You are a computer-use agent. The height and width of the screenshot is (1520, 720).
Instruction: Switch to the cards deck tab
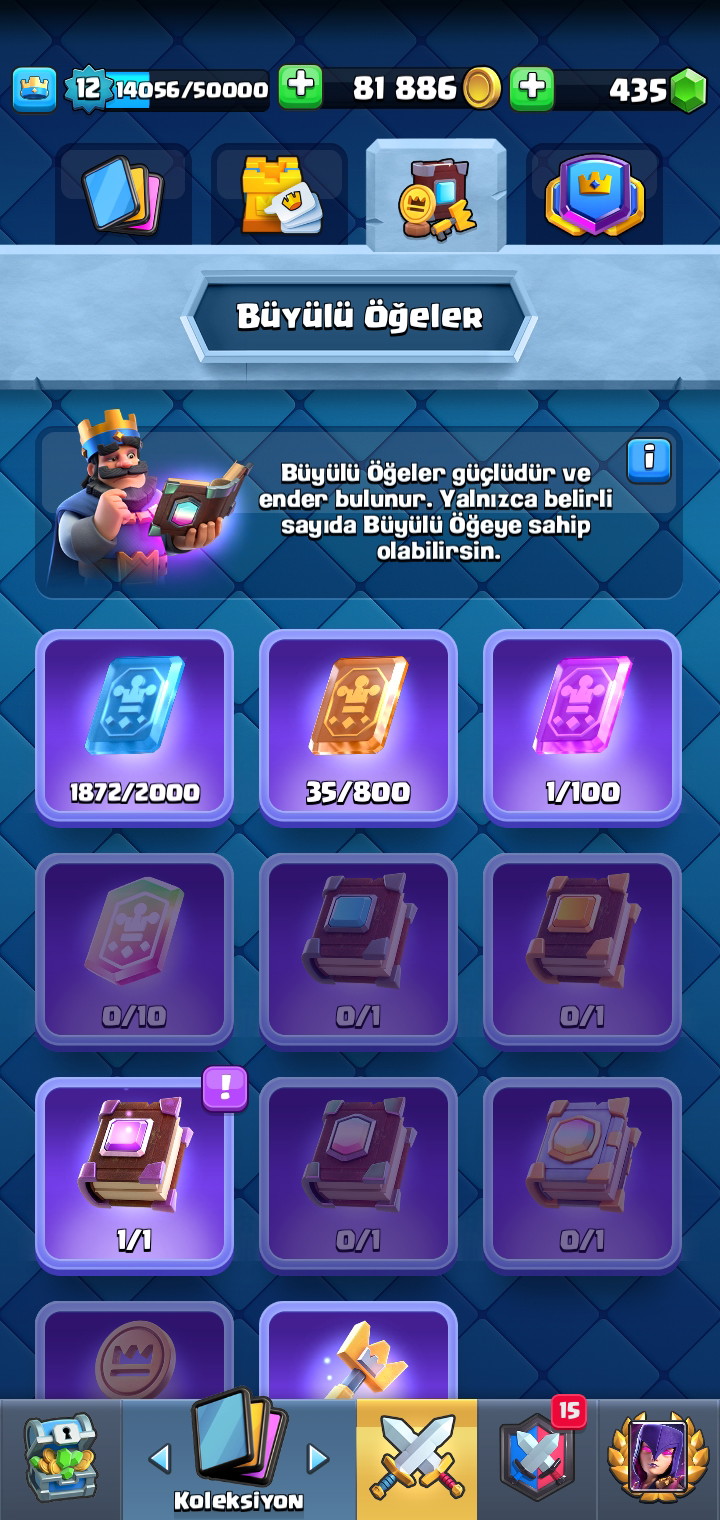(x=122, y=195)
